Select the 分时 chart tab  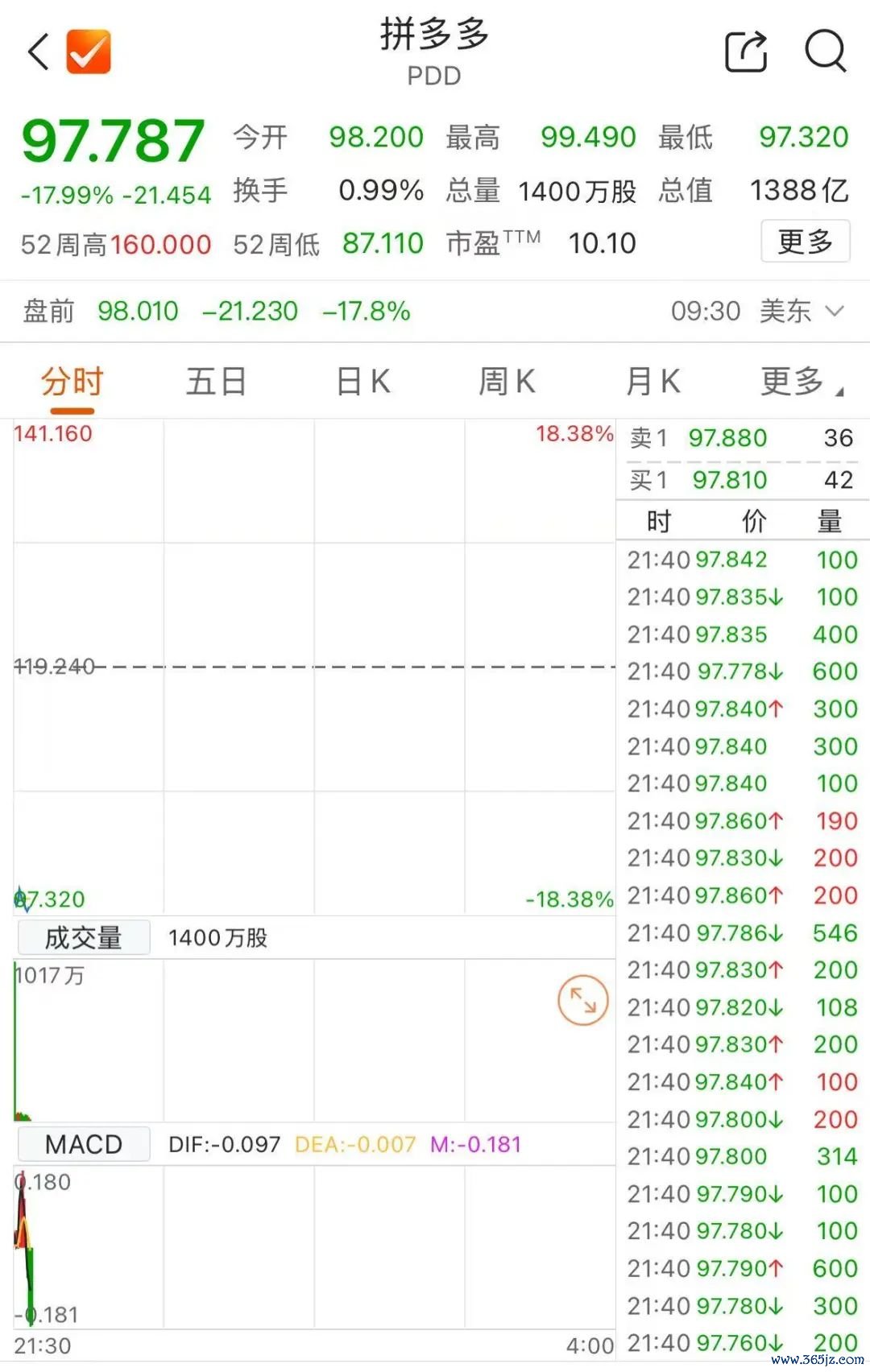(x=72, y=382)
